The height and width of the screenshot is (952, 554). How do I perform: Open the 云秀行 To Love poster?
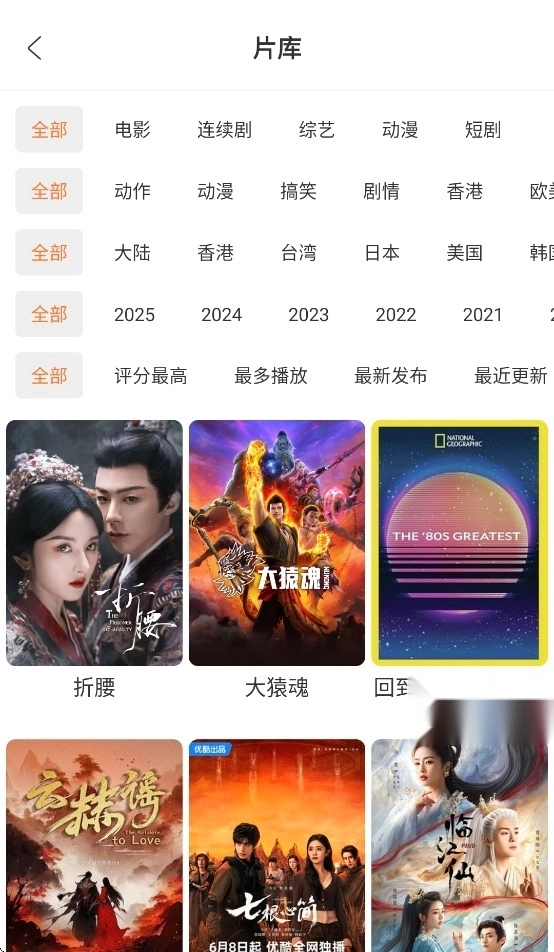(x=94, y=845)
